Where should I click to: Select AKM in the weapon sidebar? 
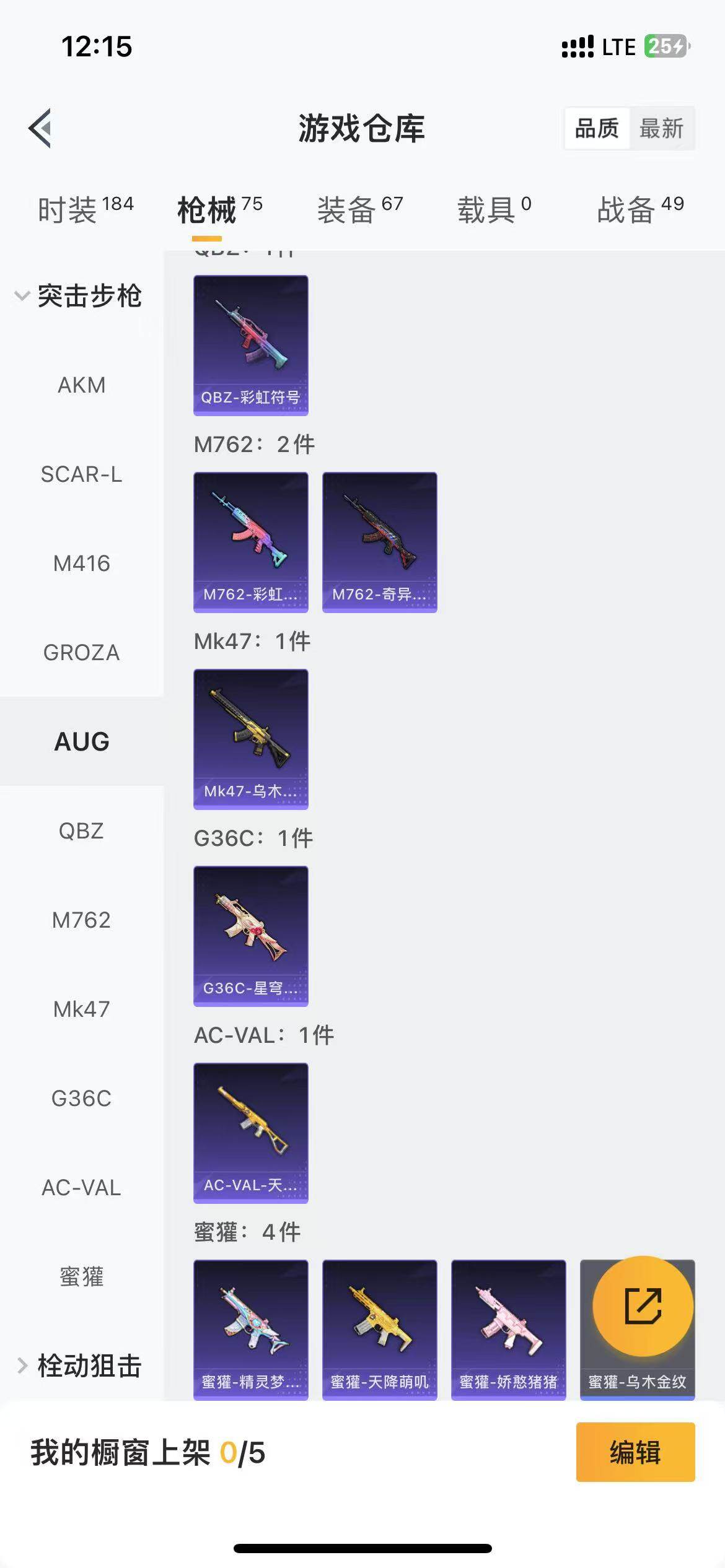click(82, 385)
